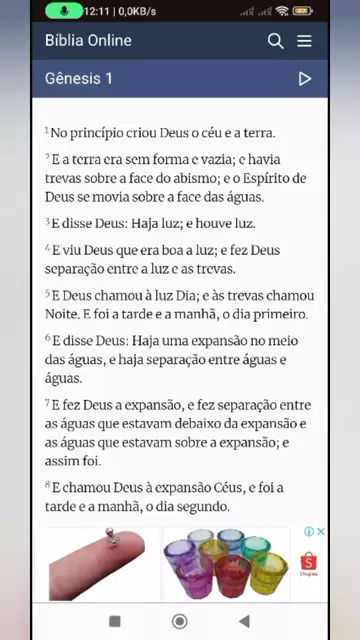The image size is (360, 640).
Task: Open the piercing stud ad
Action: pos(97,564)
